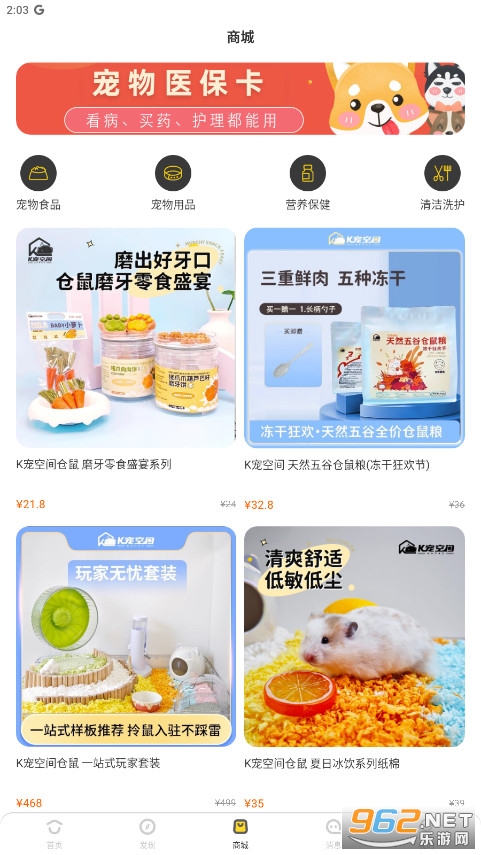Open K宠空间仓鼠 一站式玩家套装 product
Image resolution: width=481 pixels, height=855 pixels.
click(126, 667)
